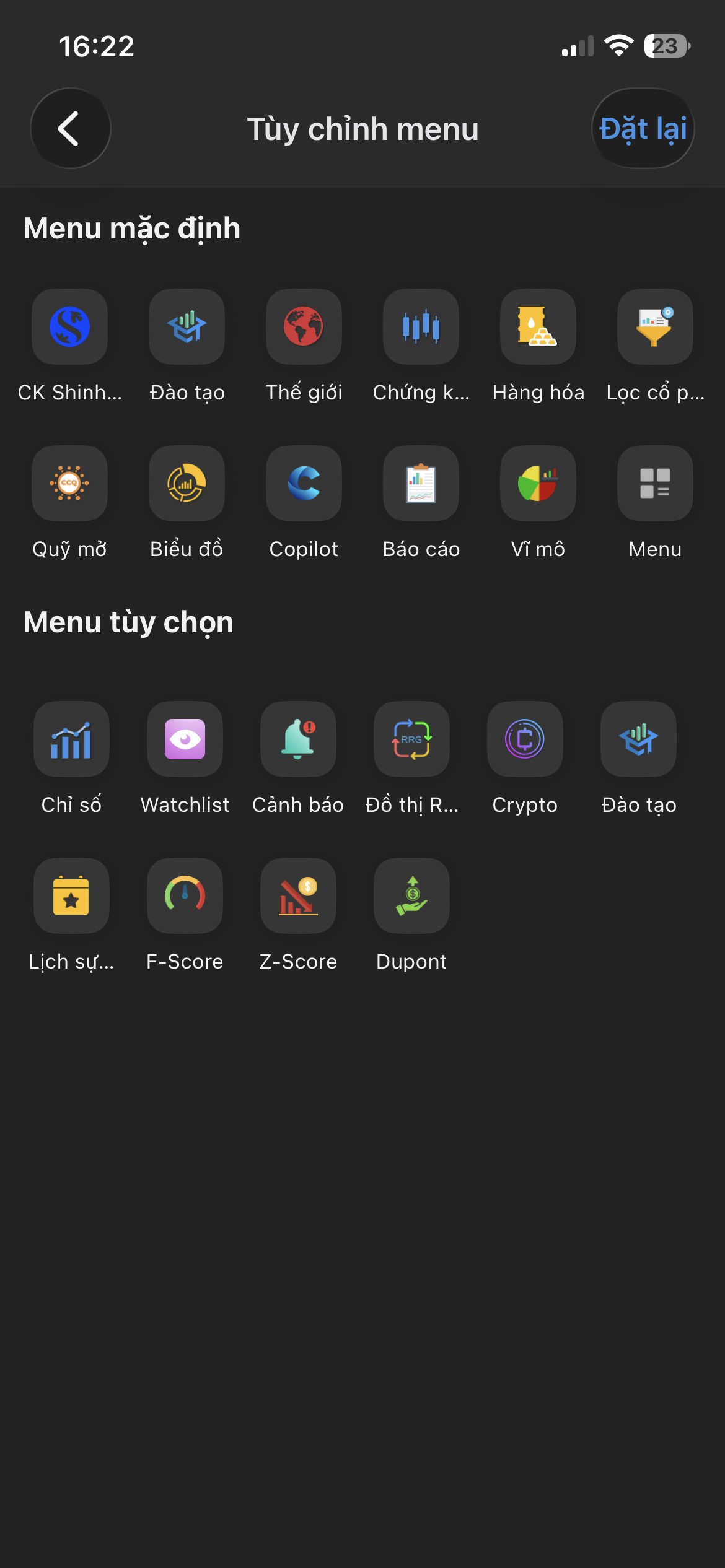Tap the Hàng hóa item
The width and height of the screenshot is (725, 1568).
coord(538,327)
